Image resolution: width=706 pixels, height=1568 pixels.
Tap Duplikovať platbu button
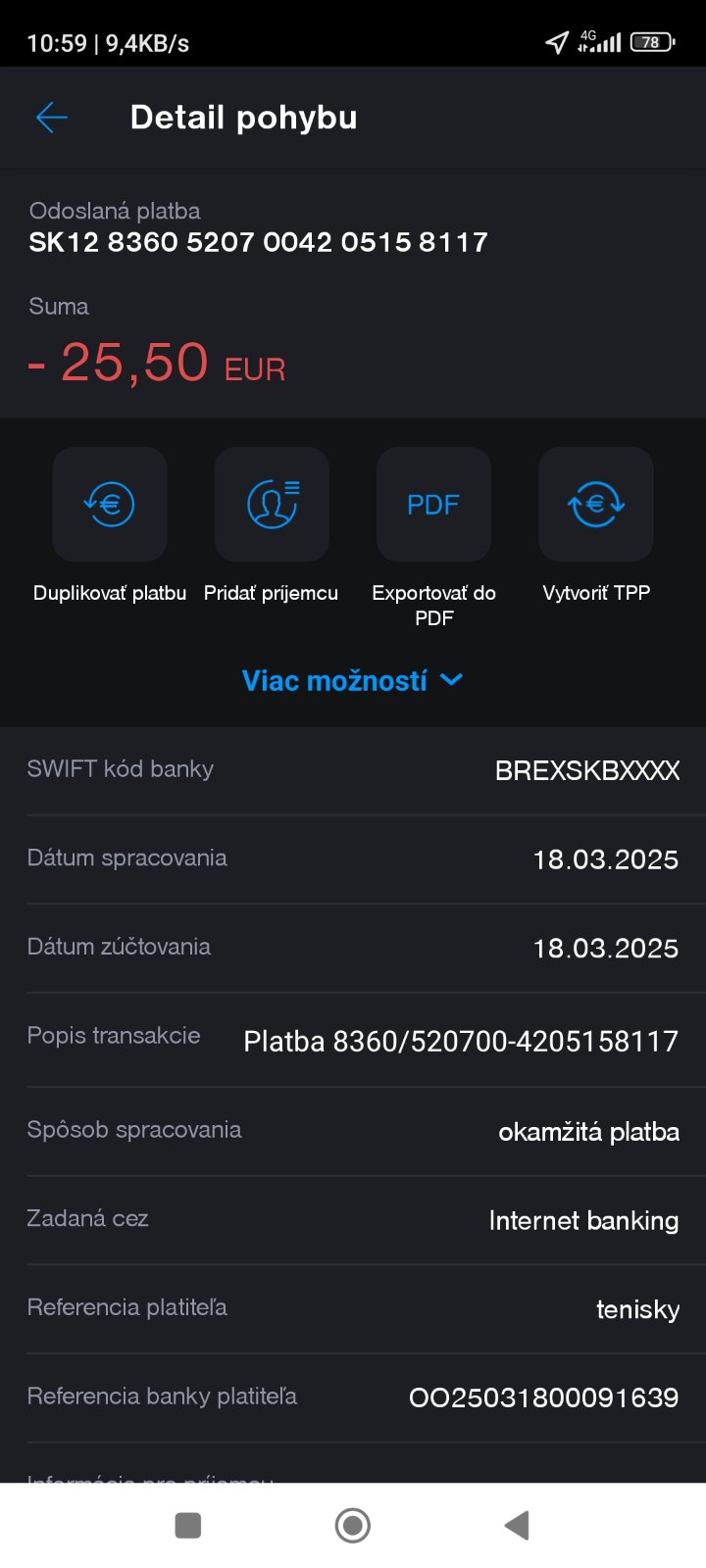[x=110, y=505]
